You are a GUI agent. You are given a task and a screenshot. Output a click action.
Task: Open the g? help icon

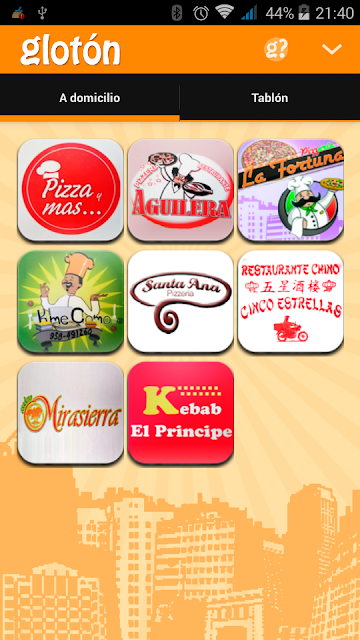276,49
